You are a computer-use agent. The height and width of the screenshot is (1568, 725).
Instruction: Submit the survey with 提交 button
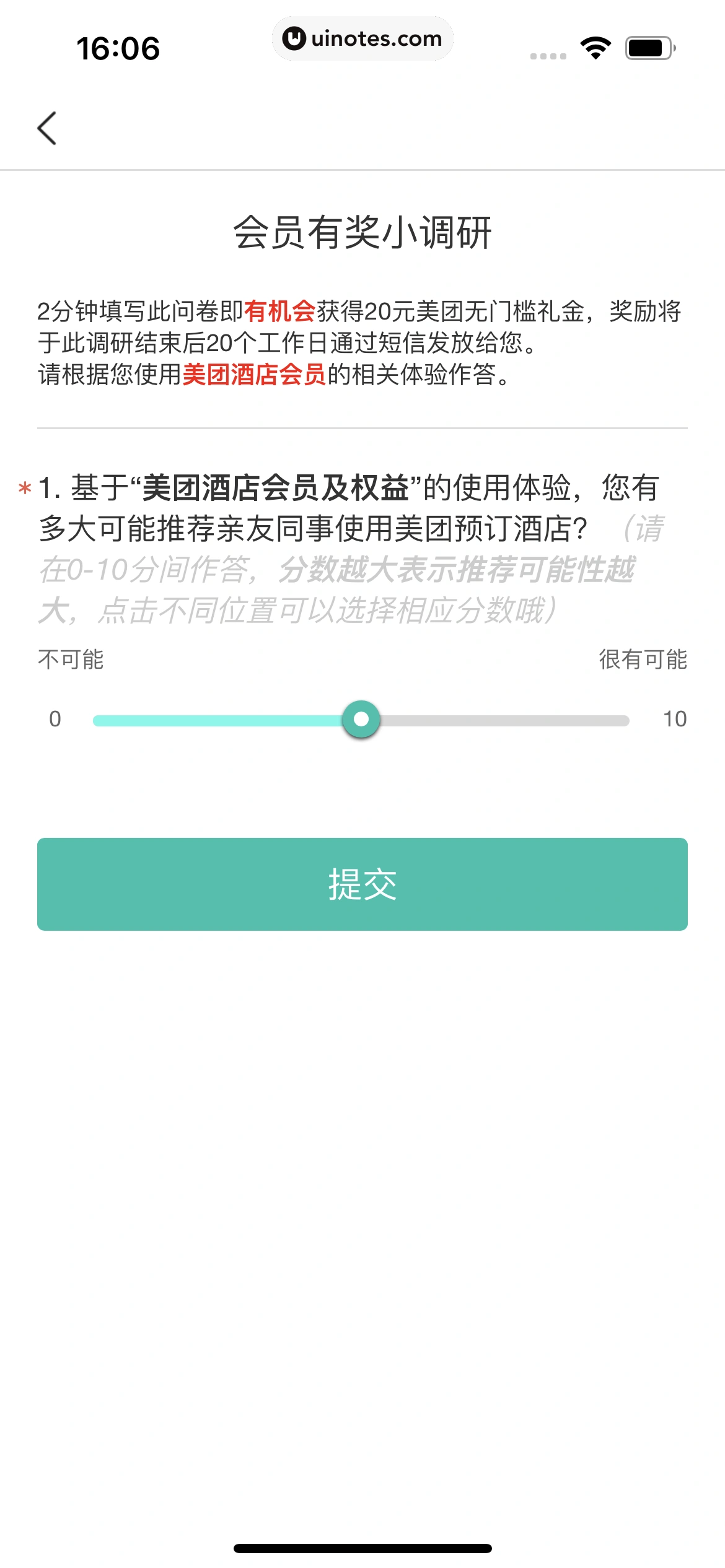click(x=362, y=884)
